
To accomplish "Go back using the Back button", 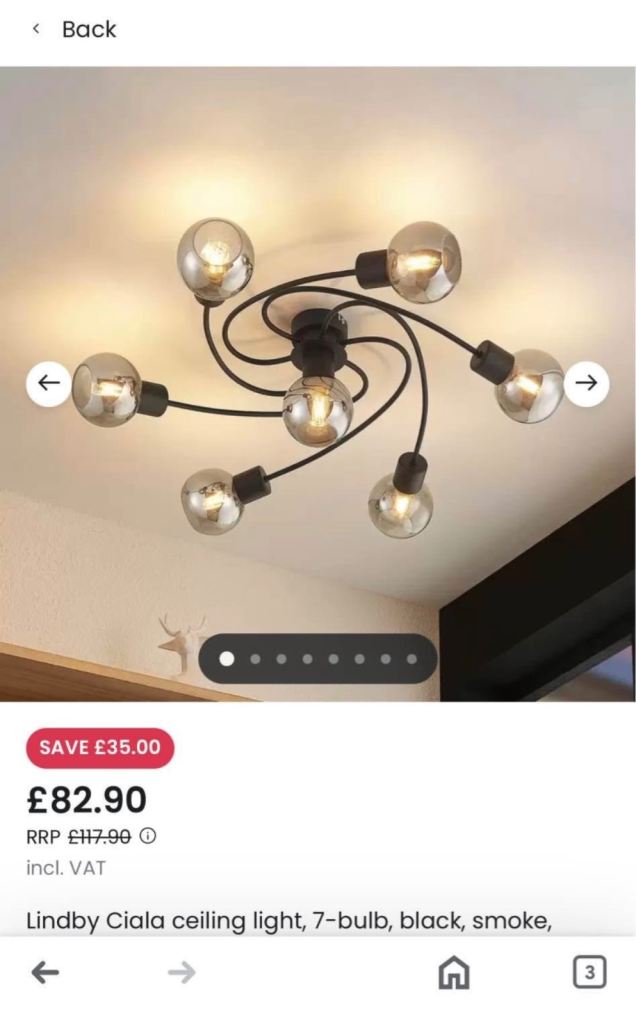I will click(x=75, y=30).
